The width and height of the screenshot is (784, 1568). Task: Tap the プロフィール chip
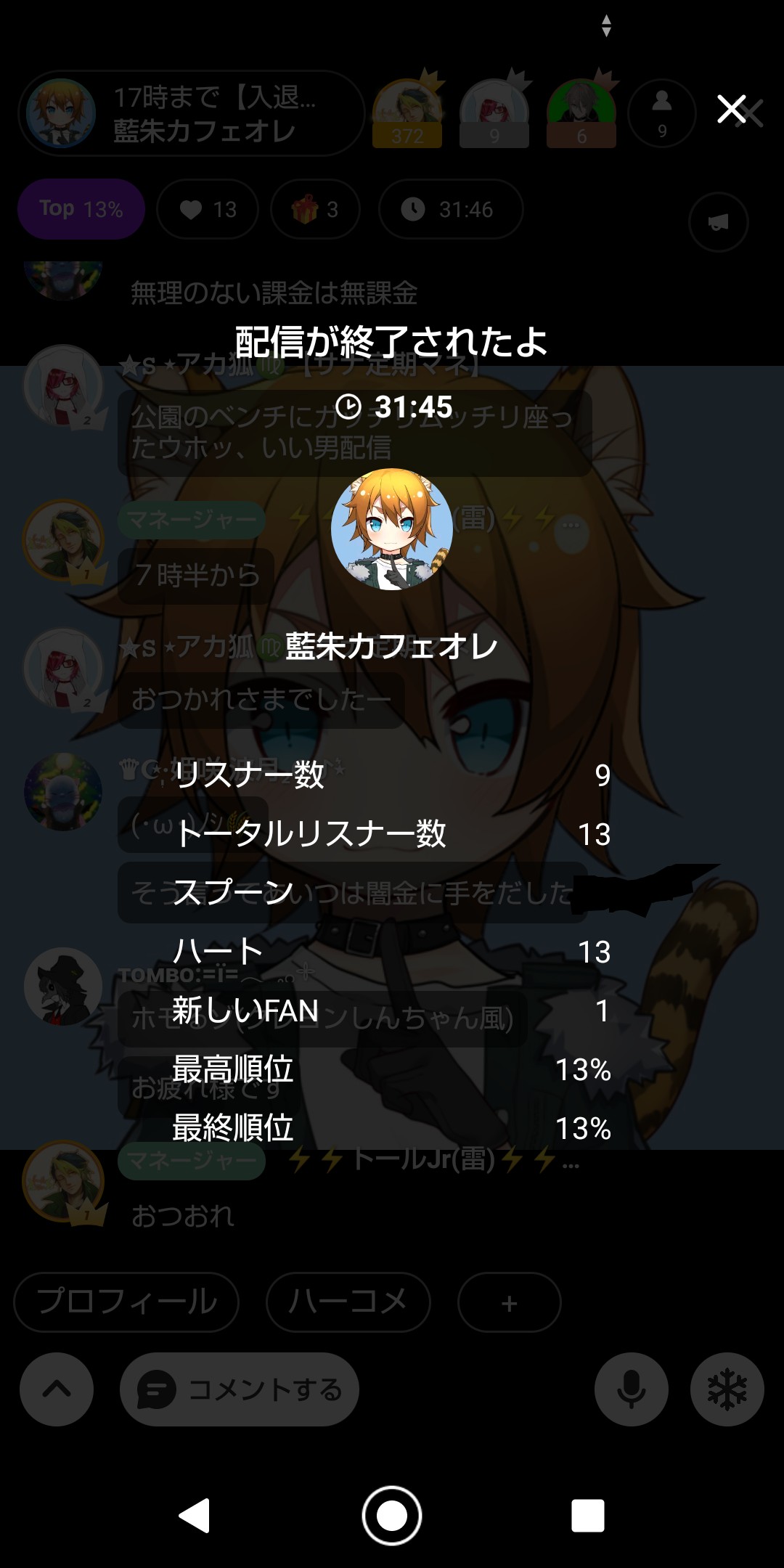[x=126, y=1302]
